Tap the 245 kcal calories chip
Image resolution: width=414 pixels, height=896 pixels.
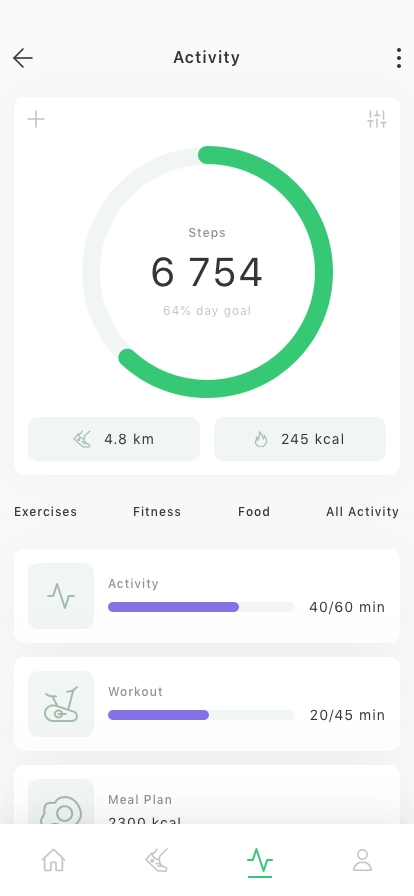pyautogui.click(x=300, y=439)
